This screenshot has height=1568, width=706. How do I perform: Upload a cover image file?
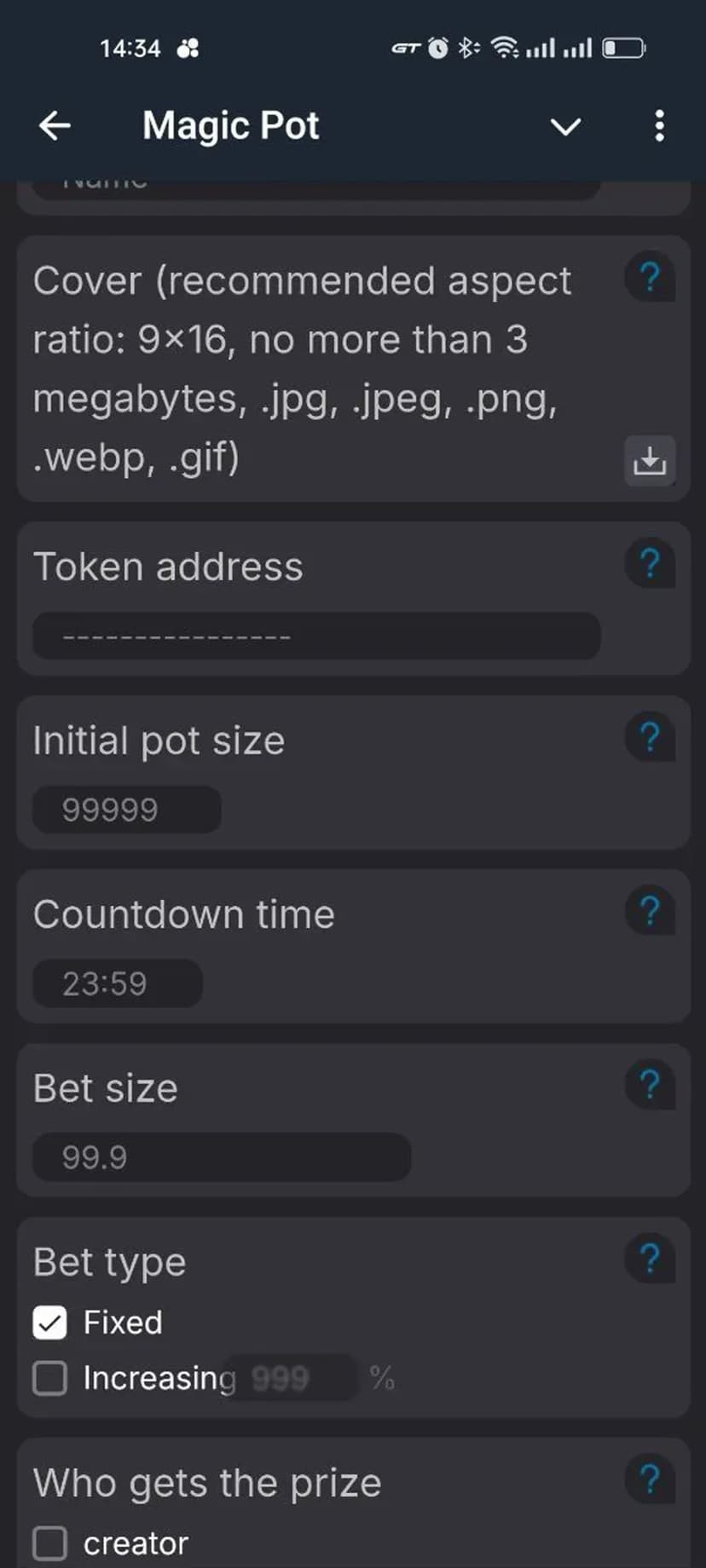point(650,461)
